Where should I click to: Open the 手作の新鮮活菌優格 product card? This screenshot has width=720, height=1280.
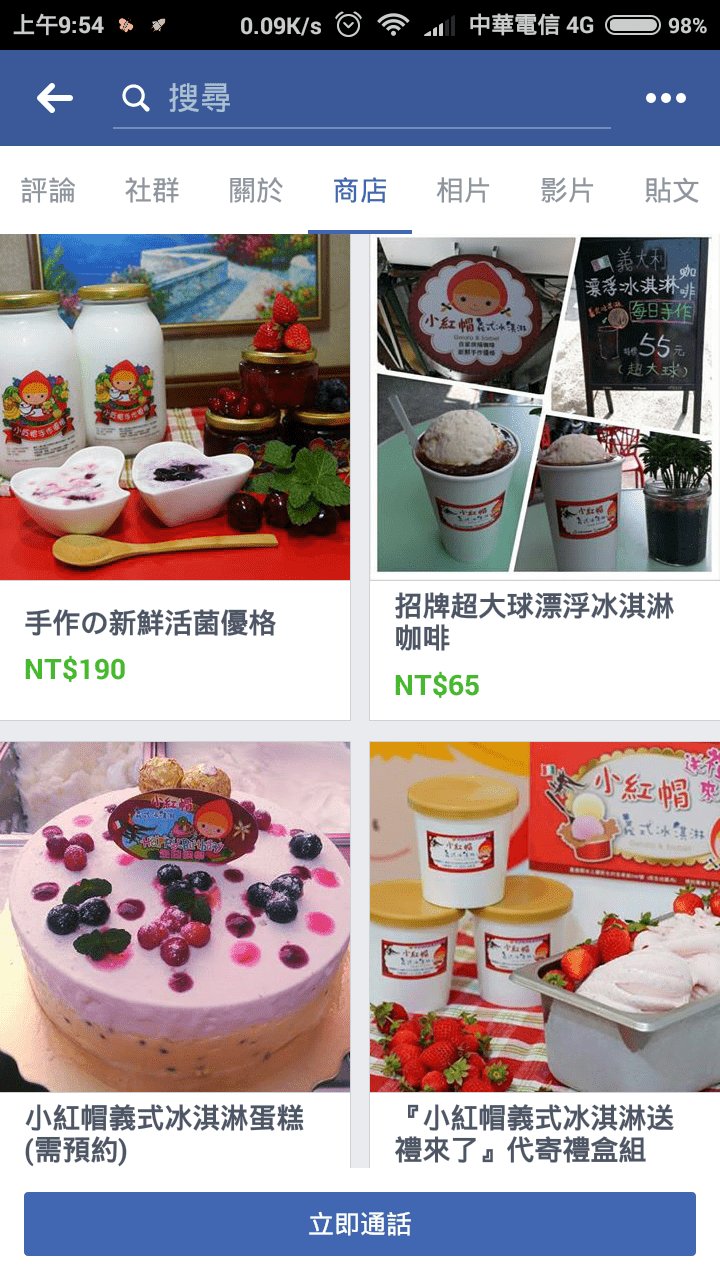(x=175, y=477)
